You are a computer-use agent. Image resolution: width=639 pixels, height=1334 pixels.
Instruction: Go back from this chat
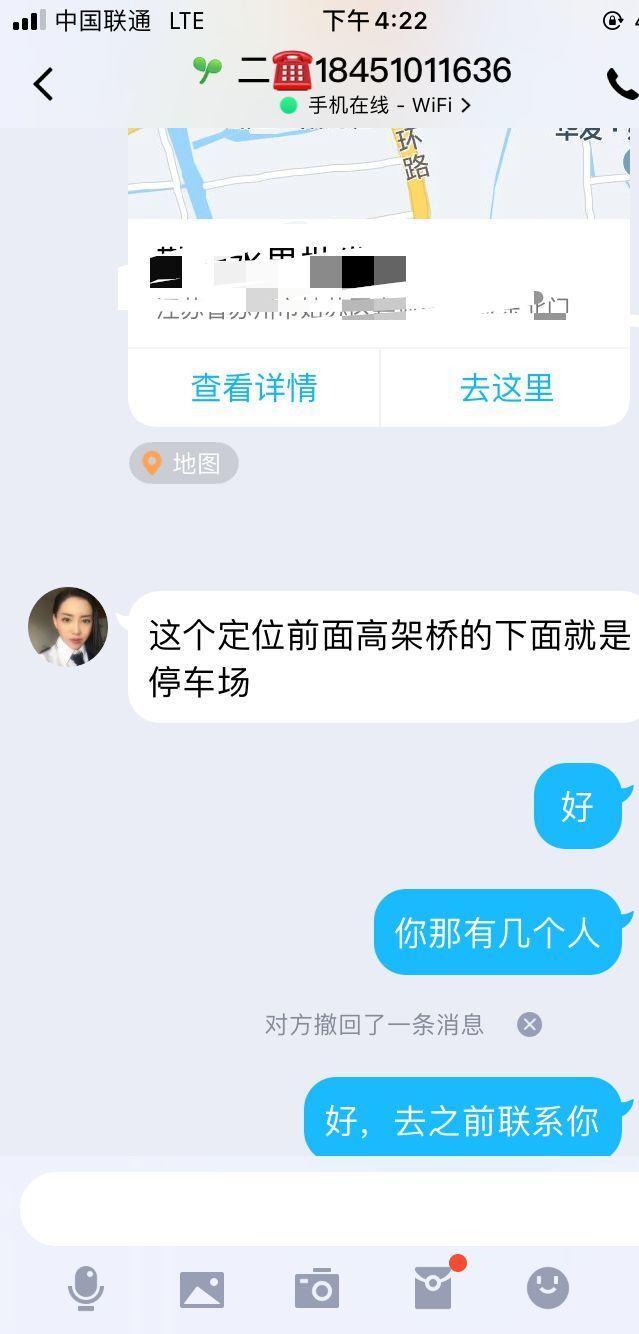[43, 84]
